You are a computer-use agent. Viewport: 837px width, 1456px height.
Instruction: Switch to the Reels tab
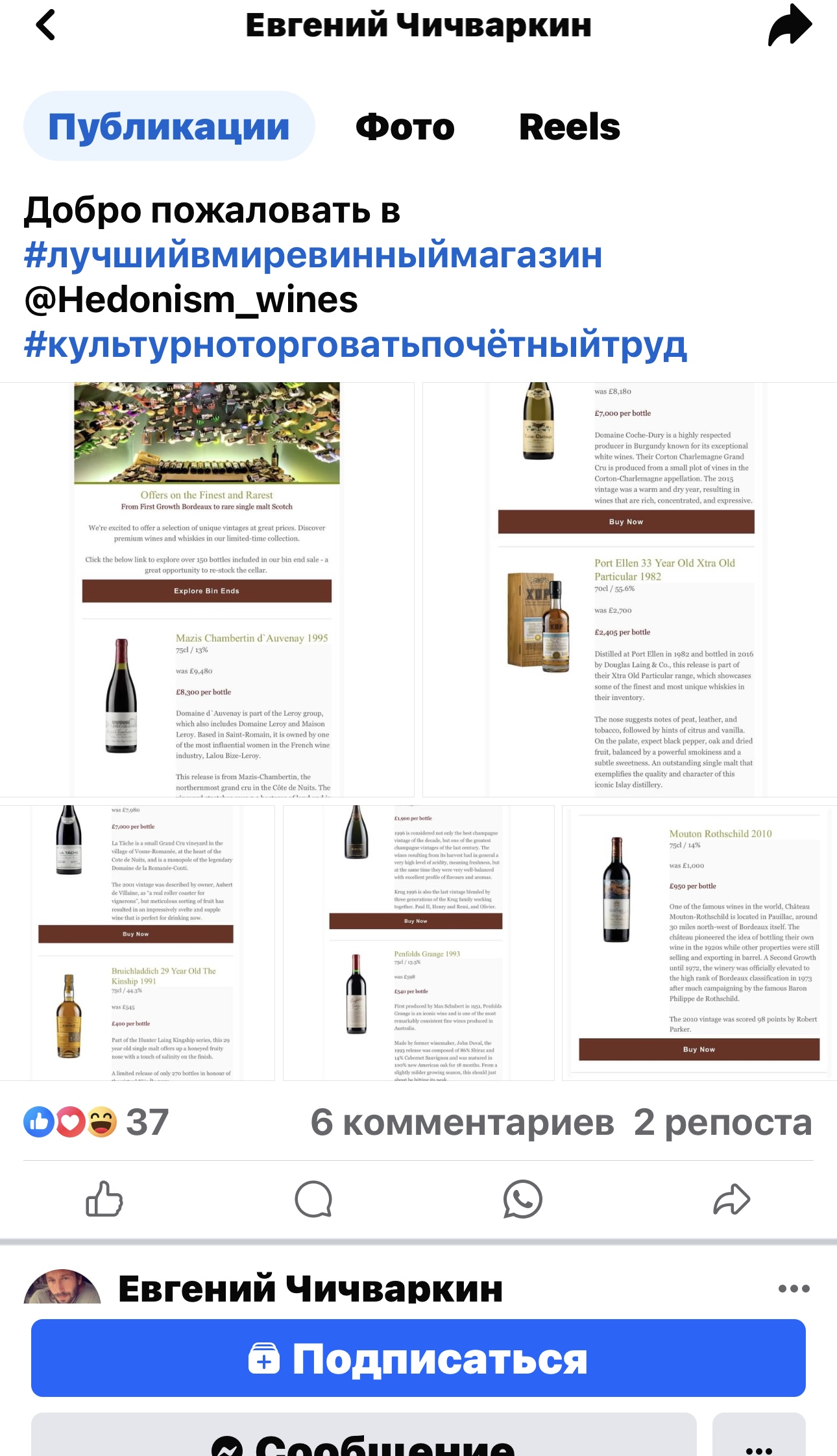570,127
